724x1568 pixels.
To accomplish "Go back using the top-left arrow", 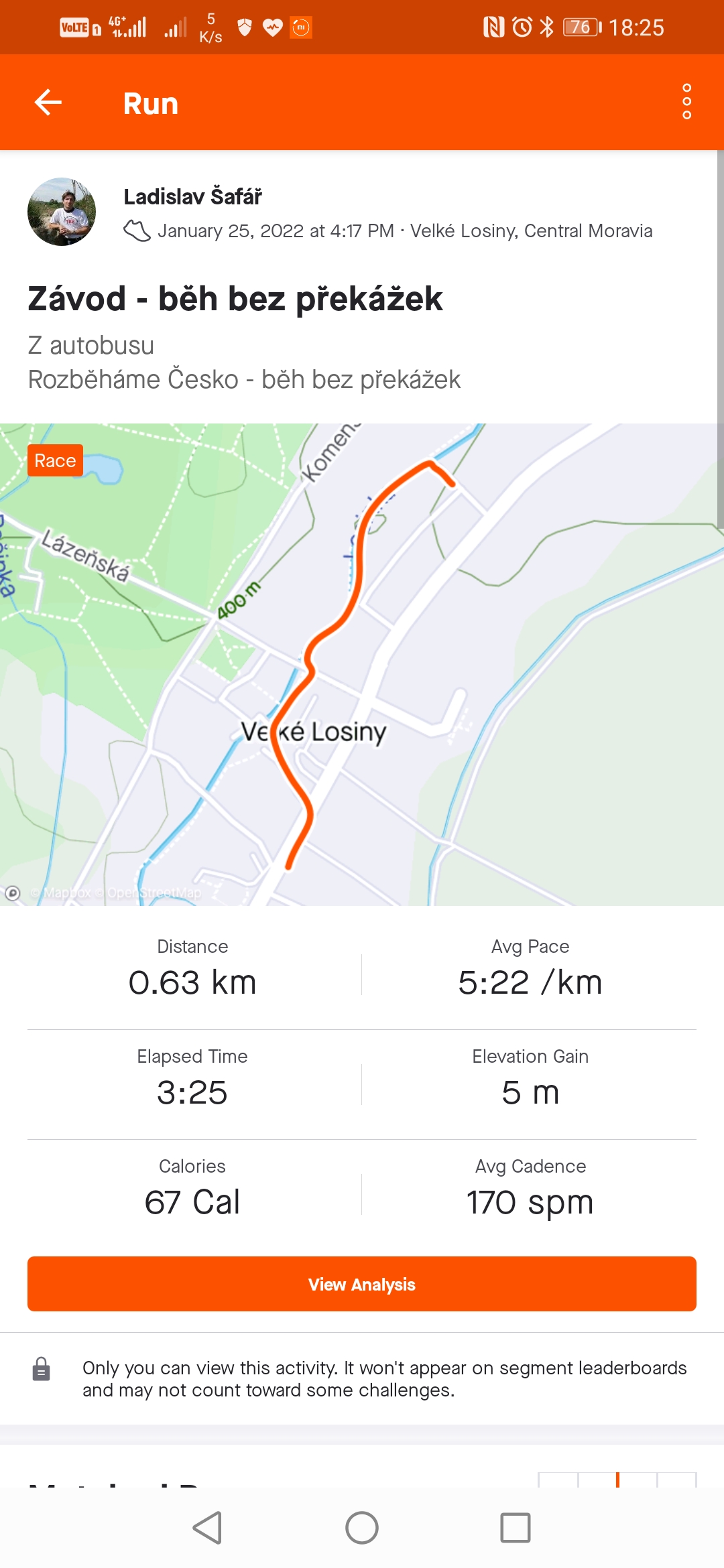I will pyautogui.click(x=48, y=103).
